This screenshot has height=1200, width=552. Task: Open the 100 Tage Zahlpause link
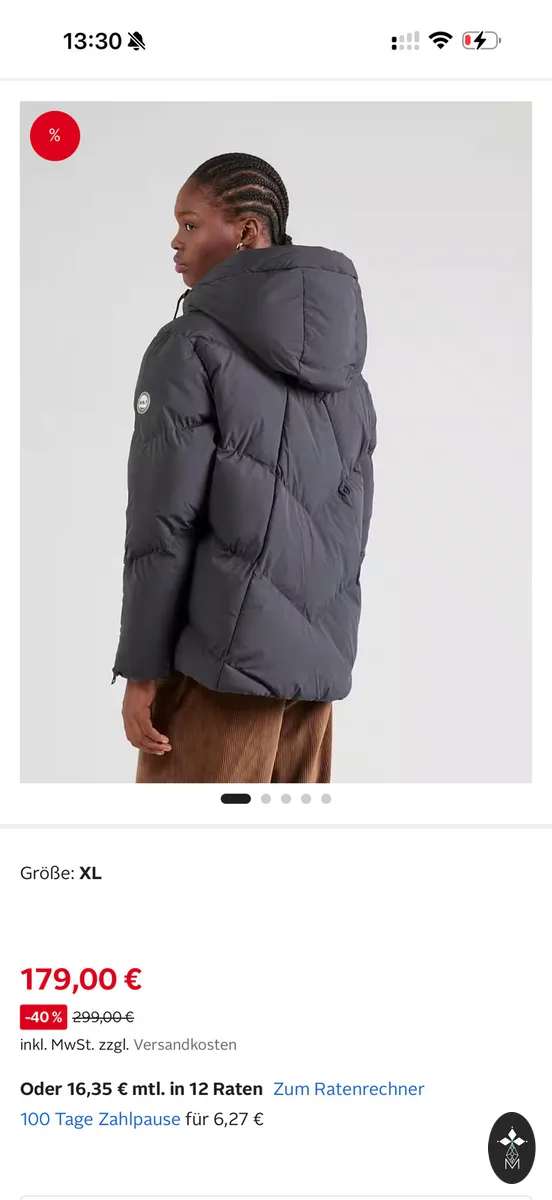point(100,1119)
